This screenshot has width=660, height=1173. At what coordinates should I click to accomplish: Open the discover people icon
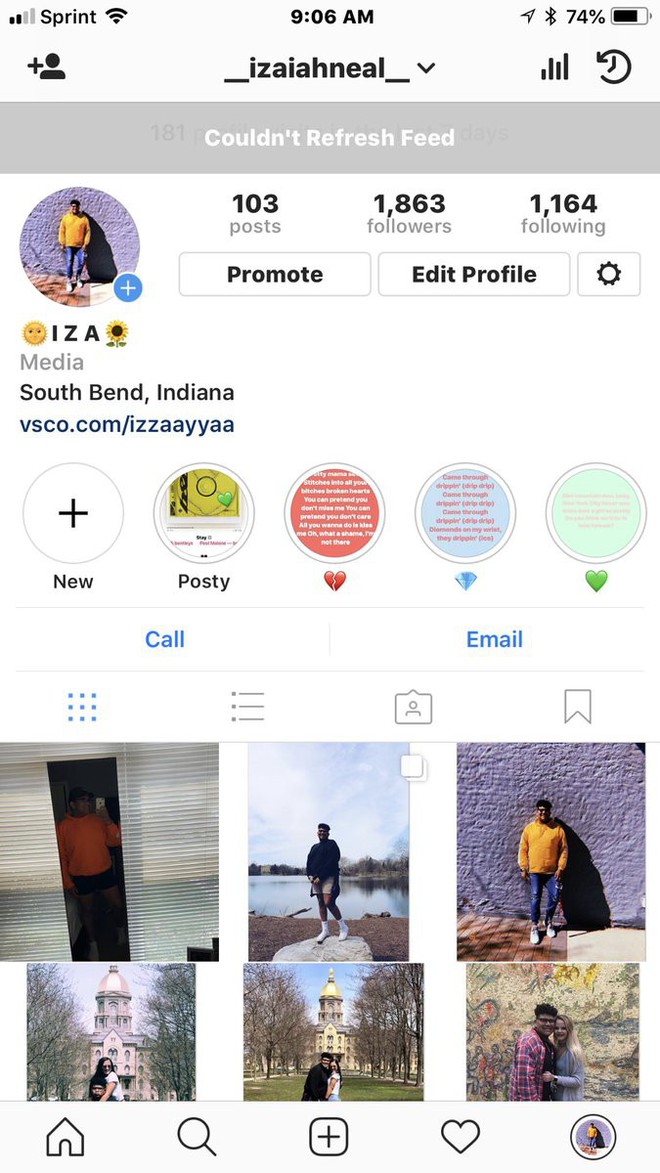46,67
